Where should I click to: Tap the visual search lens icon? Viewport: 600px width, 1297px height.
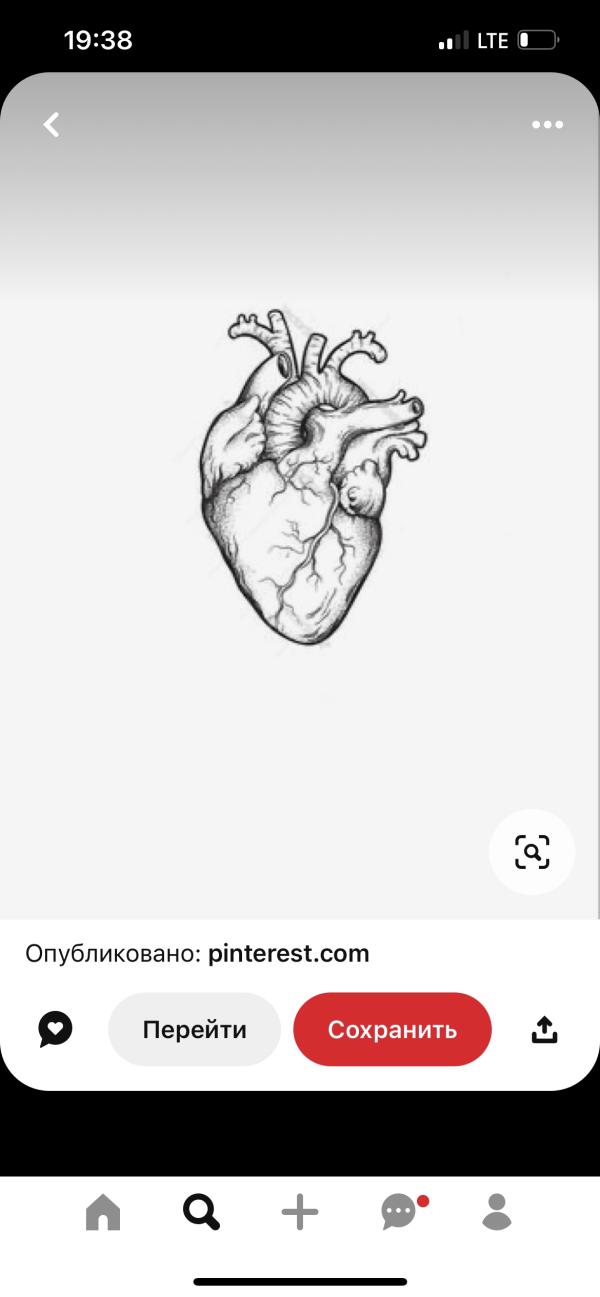click(532, 852)
